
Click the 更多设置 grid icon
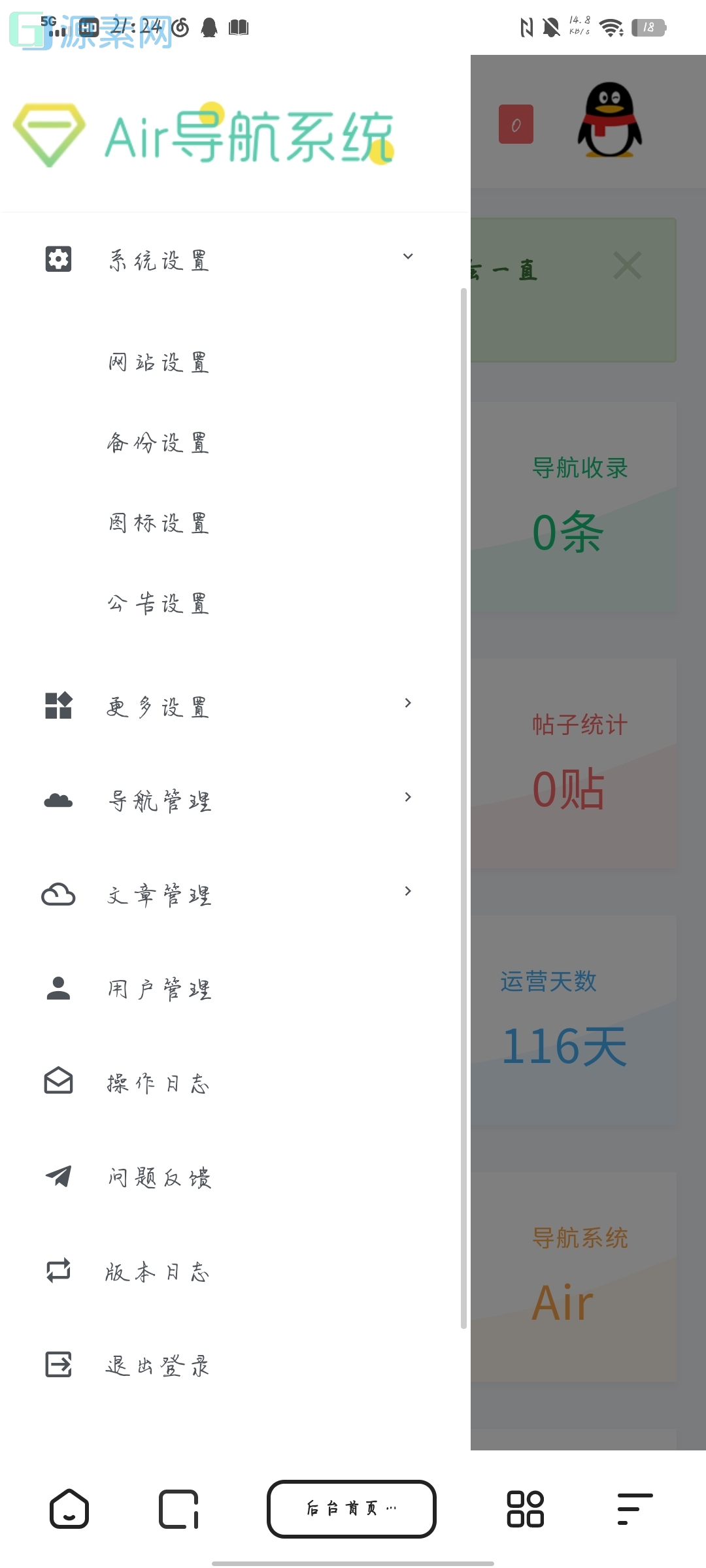pyautogui.click(x=58, y=705)
